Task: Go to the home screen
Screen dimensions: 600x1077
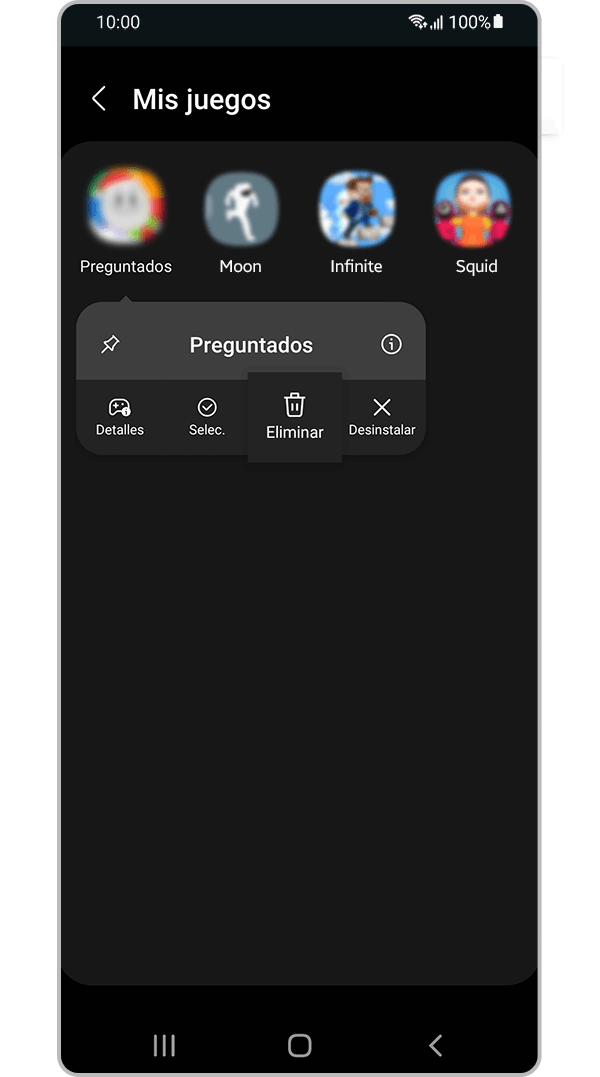Action: [299, 1045]
